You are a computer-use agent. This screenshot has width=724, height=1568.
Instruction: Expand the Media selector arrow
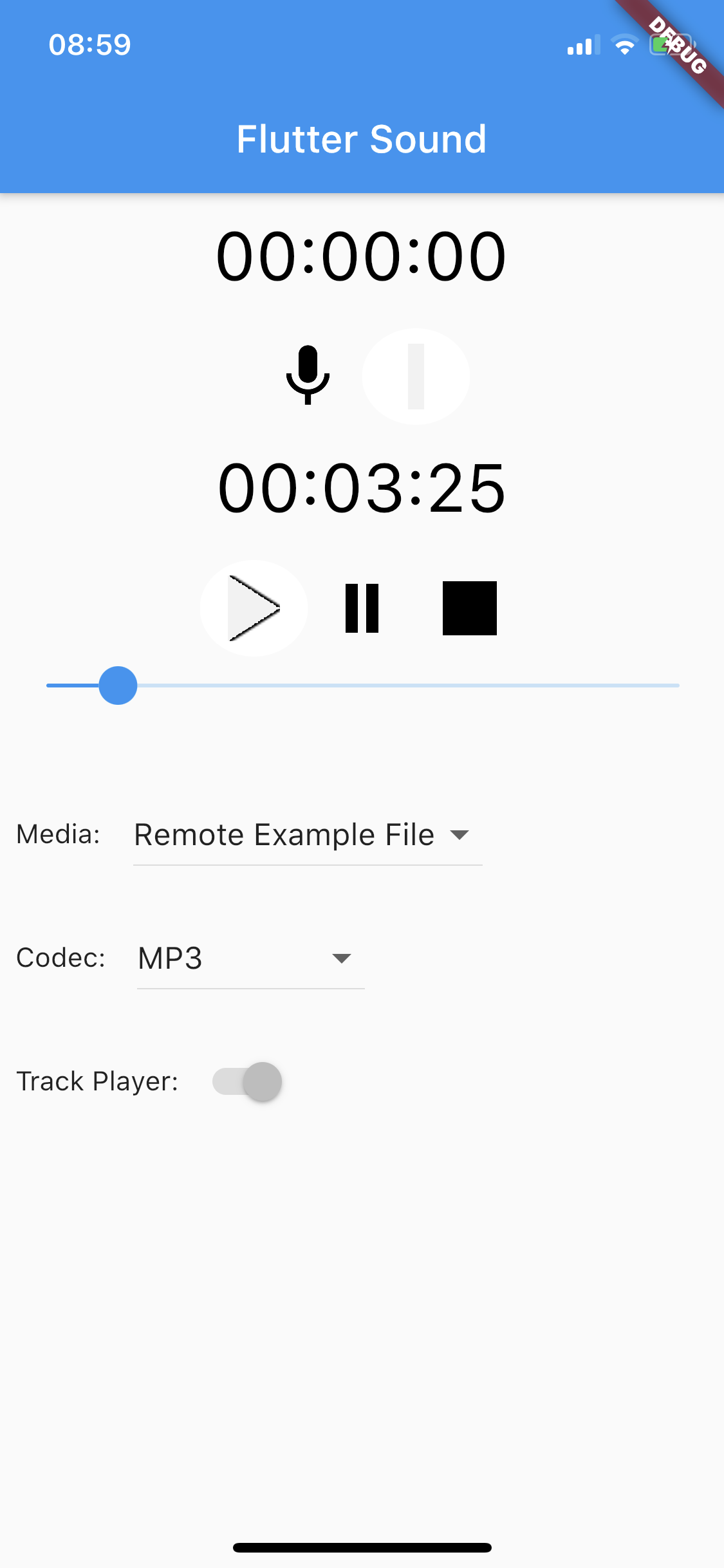pyautogui.click(x=461, y=835)
